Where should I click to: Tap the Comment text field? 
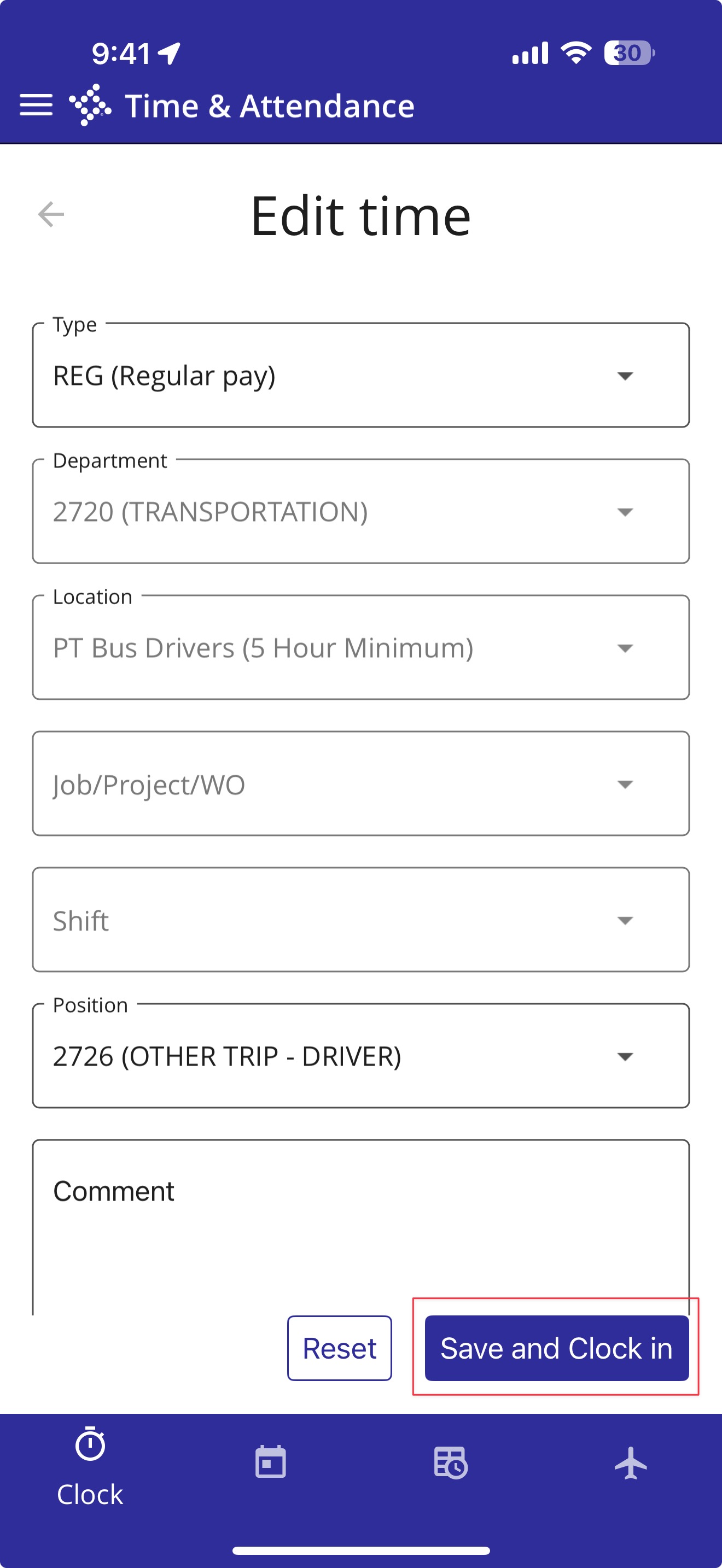361,1227
